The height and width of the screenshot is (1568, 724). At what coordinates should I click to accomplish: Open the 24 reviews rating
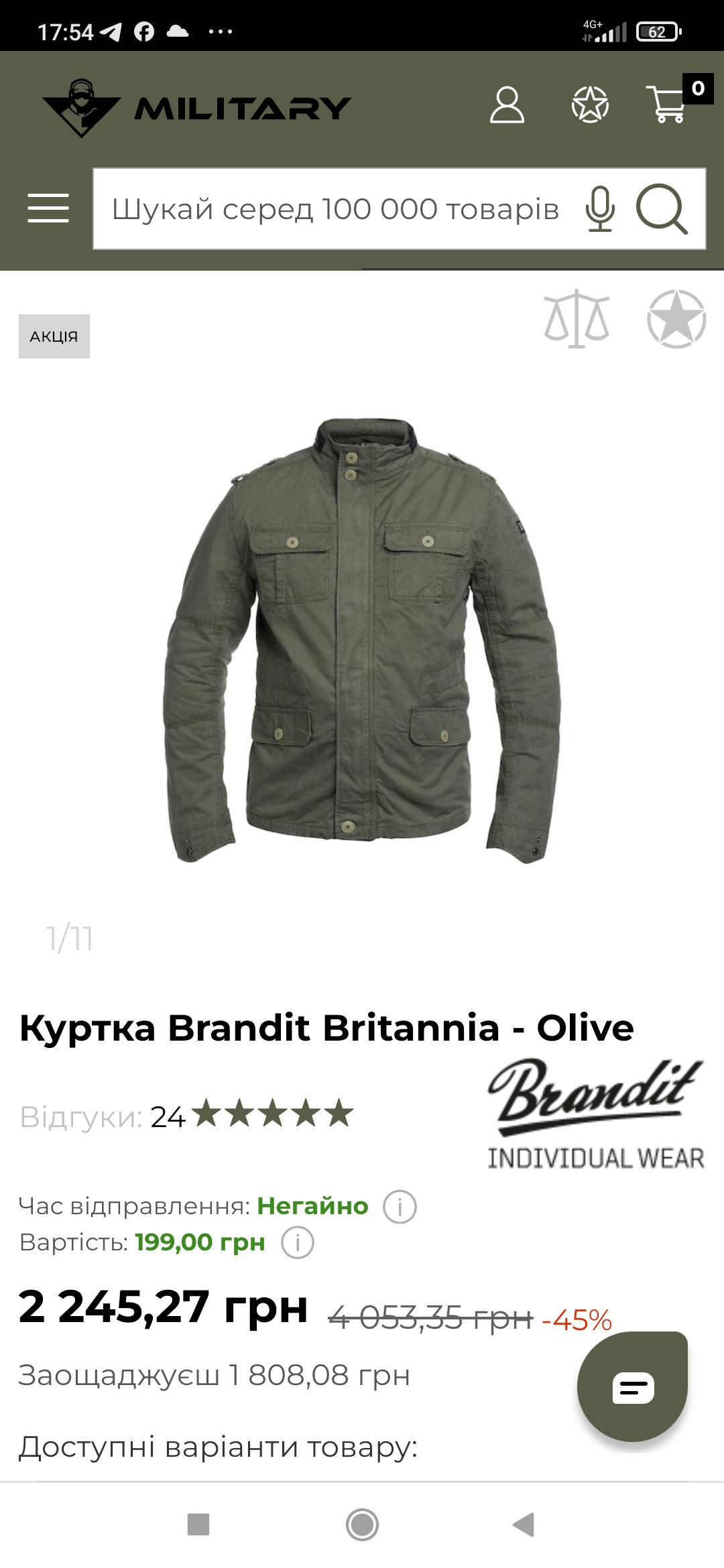[x=186, y=1116]
